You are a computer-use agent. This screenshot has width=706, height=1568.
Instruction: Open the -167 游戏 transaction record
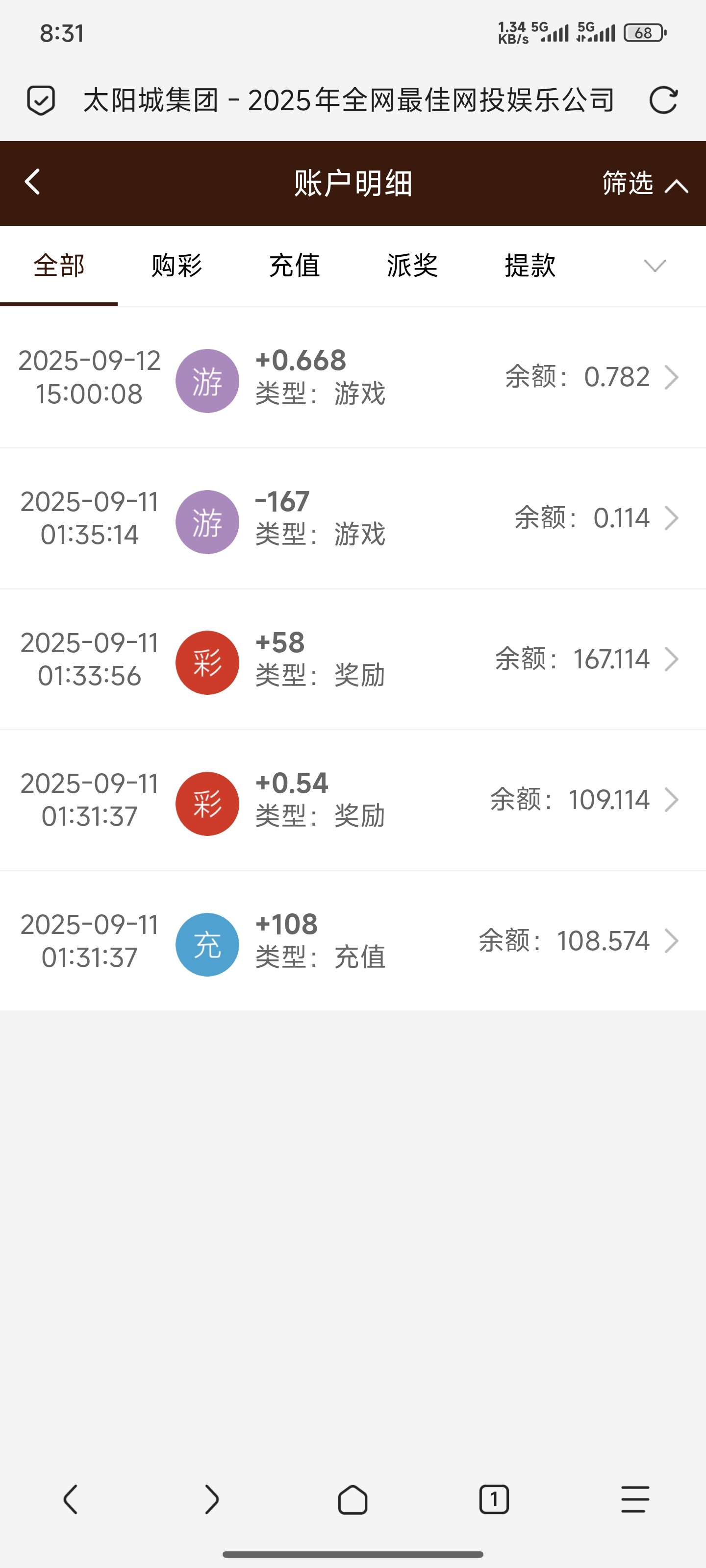point(353,518)
